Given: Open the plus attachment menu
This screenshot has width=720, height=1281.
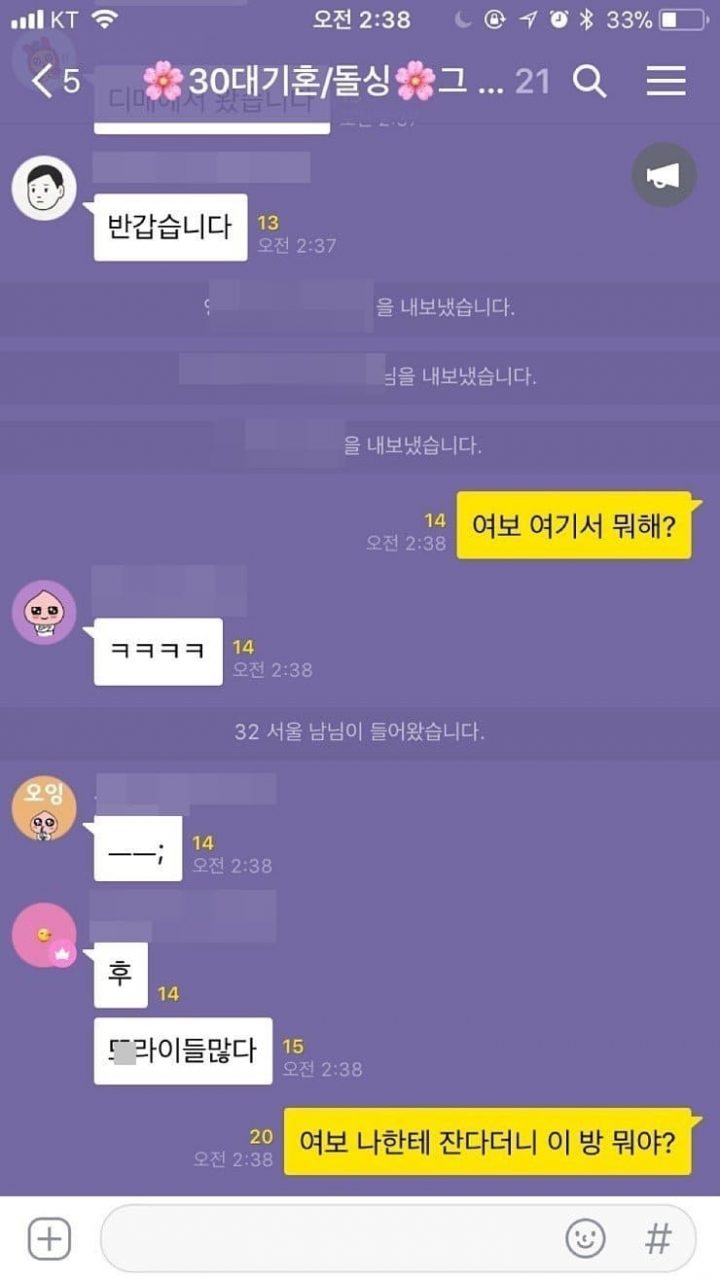Looking at the screenshot, I should pos(48,1239).
